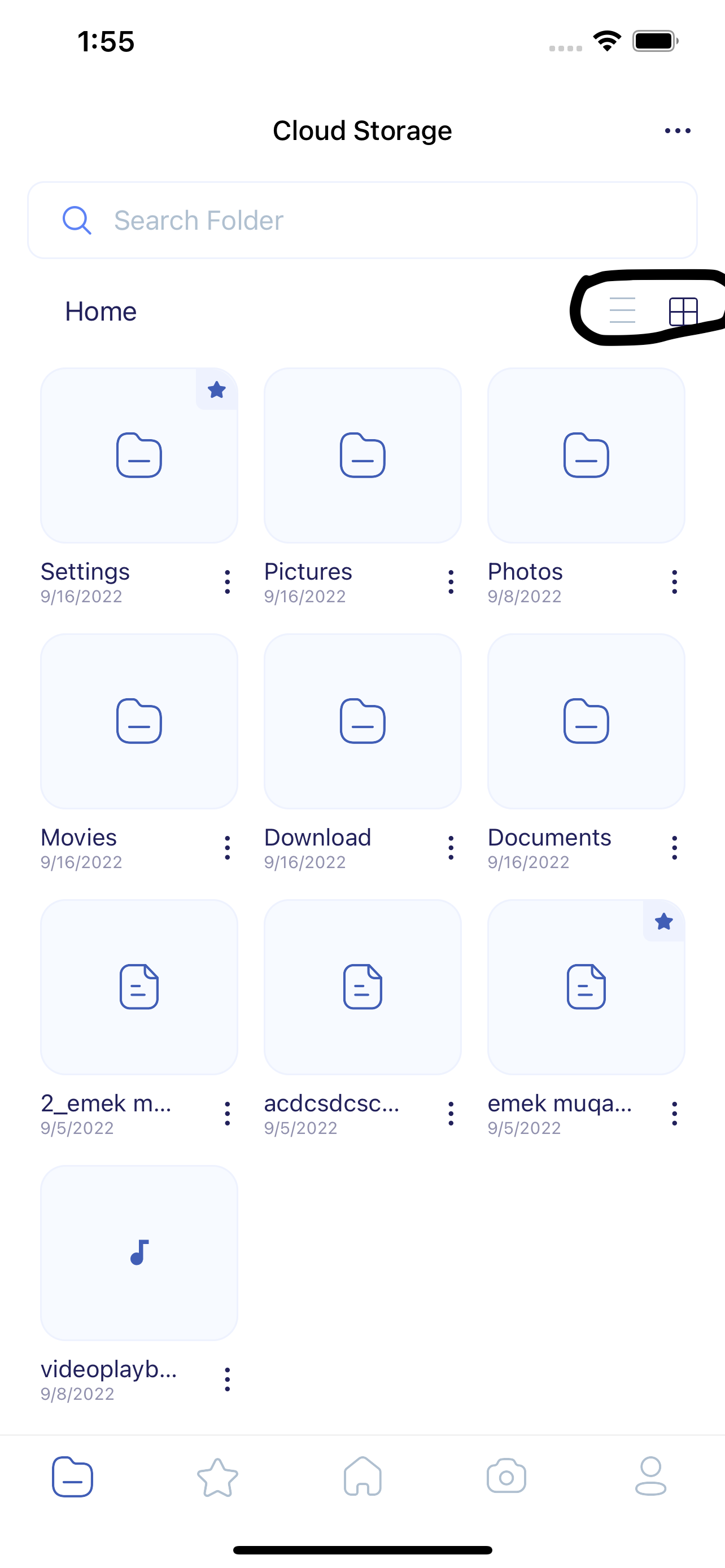Open options menu for videoplayb file
This screenshot has height=1568, width=725.
(x=228, y=1379)
